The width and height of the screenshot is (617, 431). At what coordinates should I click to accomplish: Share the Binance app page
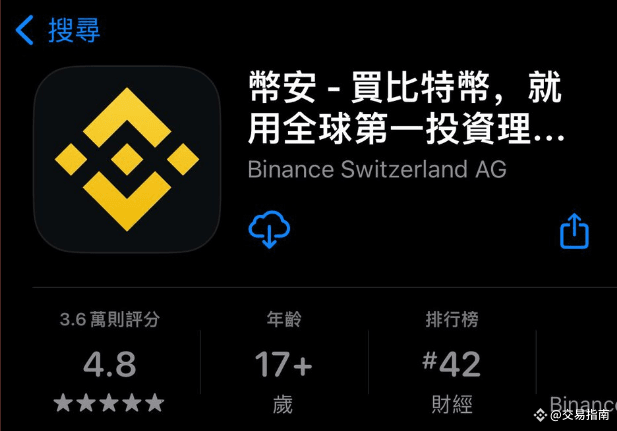coord(574,231)
